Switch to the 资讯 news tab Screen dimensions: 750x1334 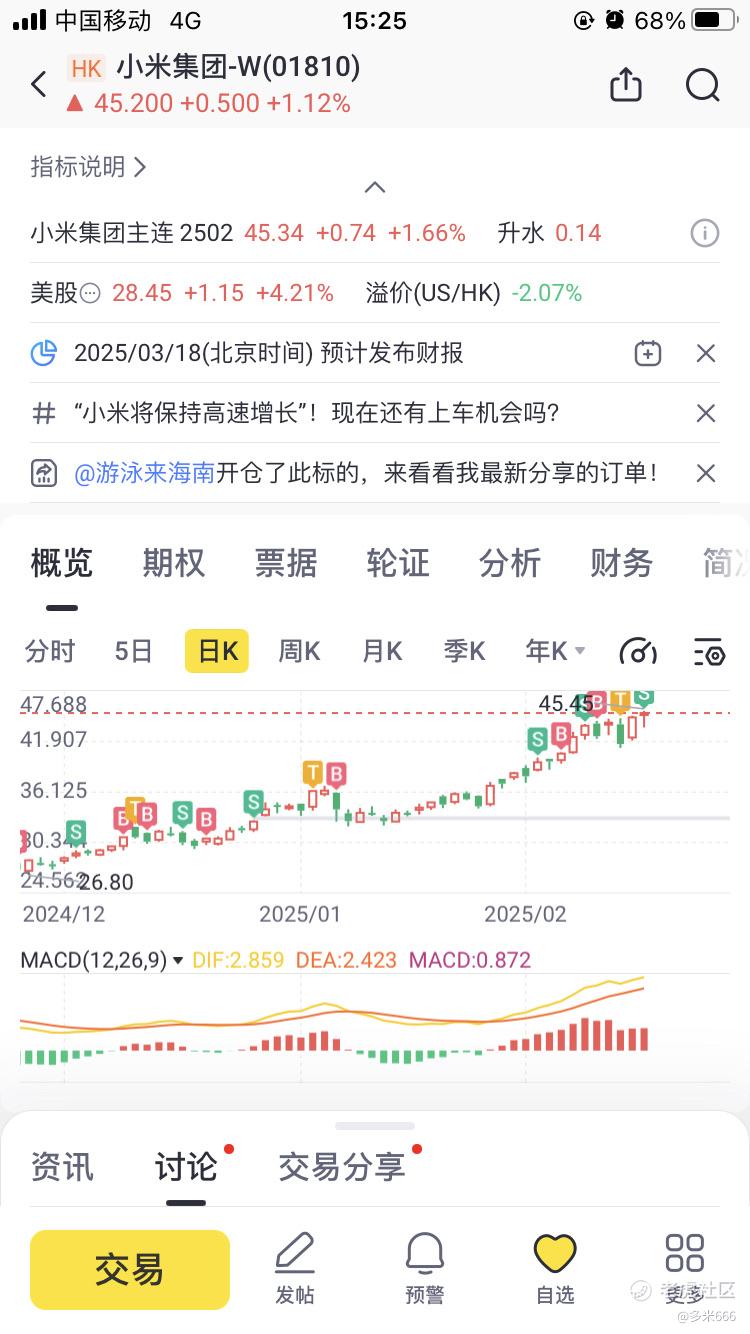[62, 1167]
